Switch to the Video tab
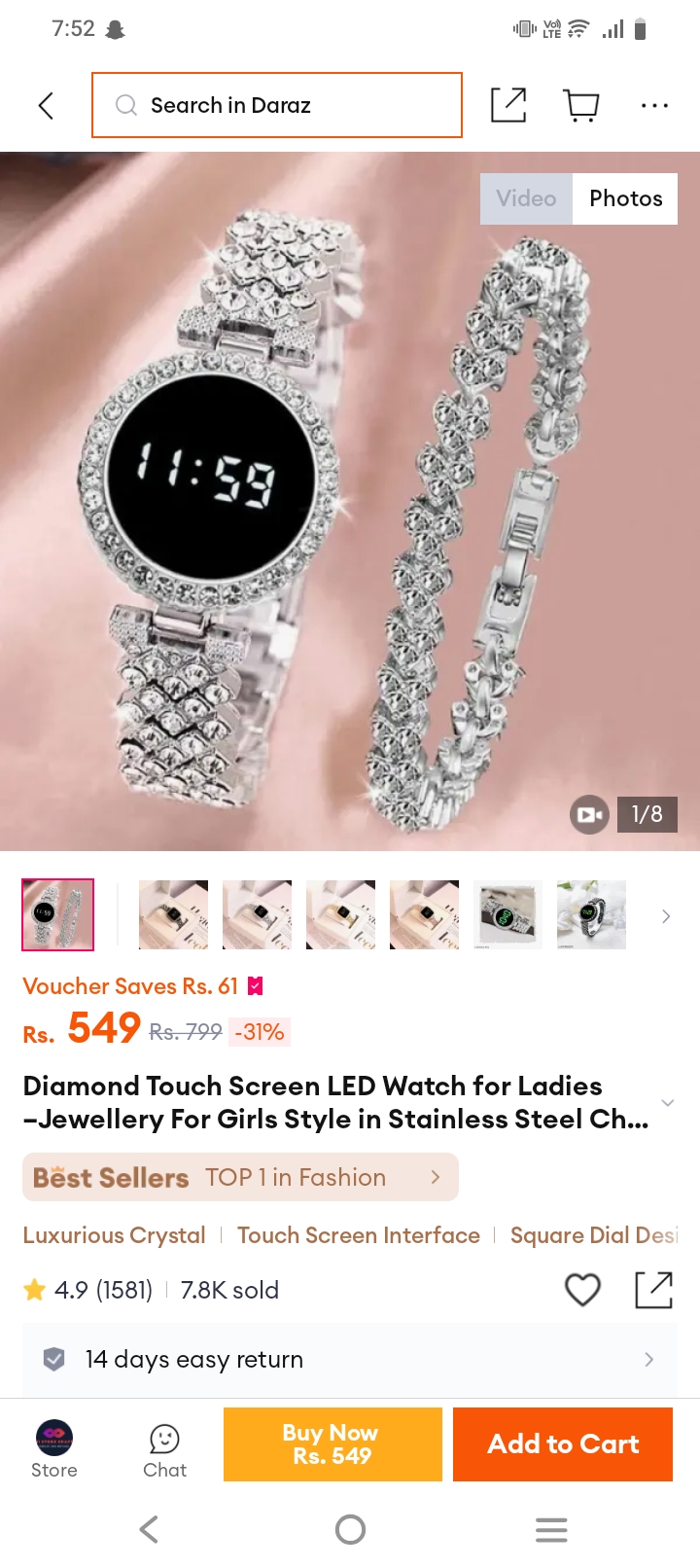Image resolution: width=700 pixels, height=1568 pixels. point(526,198)
